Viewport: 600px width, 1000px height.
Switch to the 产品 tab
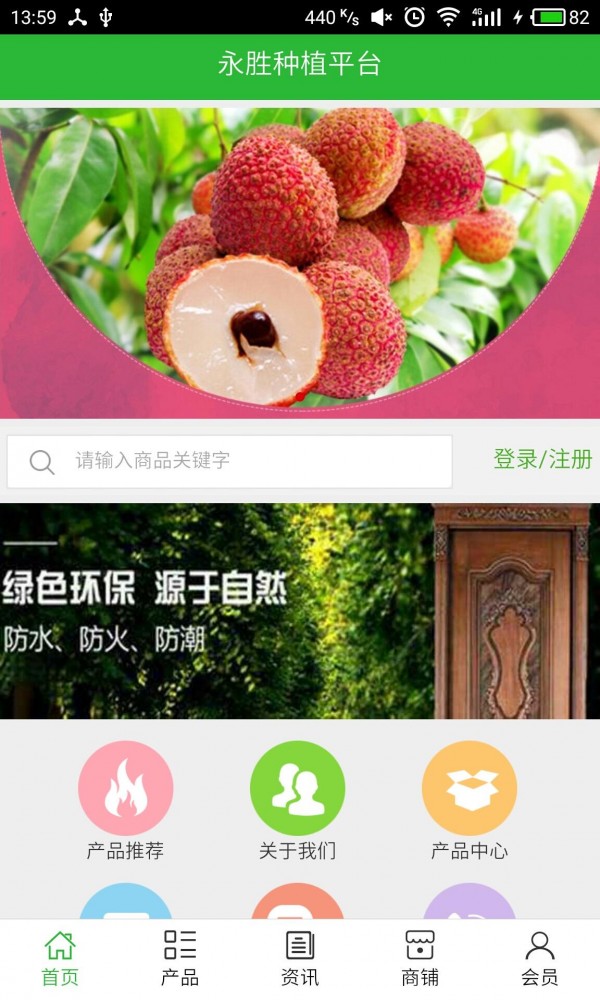point(180,958)
